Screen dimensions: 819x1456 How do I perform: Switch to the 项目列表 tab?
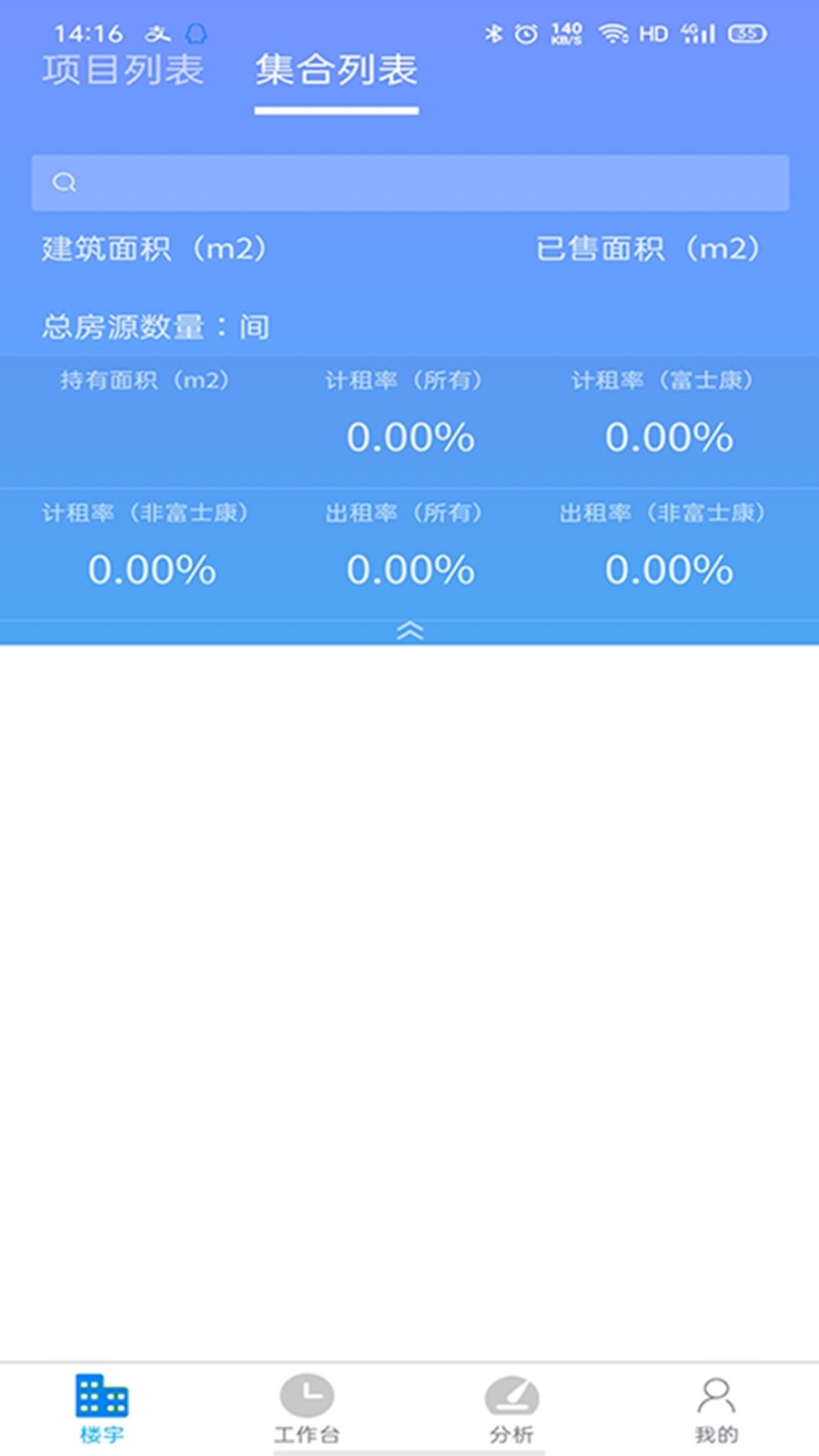pyautogui.click(x=123, y=71)
